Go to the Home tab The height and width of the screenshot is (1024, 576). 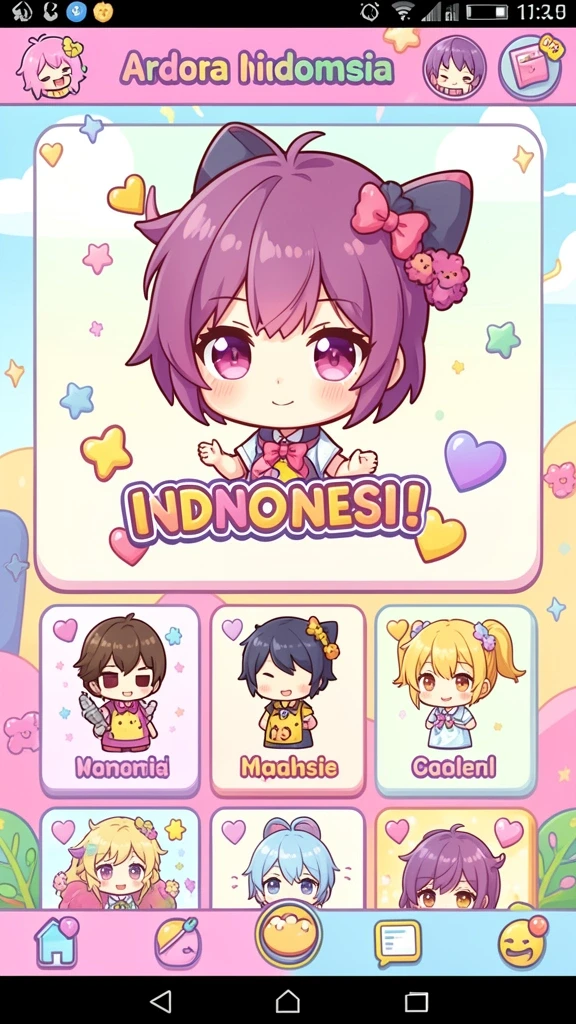56,942
